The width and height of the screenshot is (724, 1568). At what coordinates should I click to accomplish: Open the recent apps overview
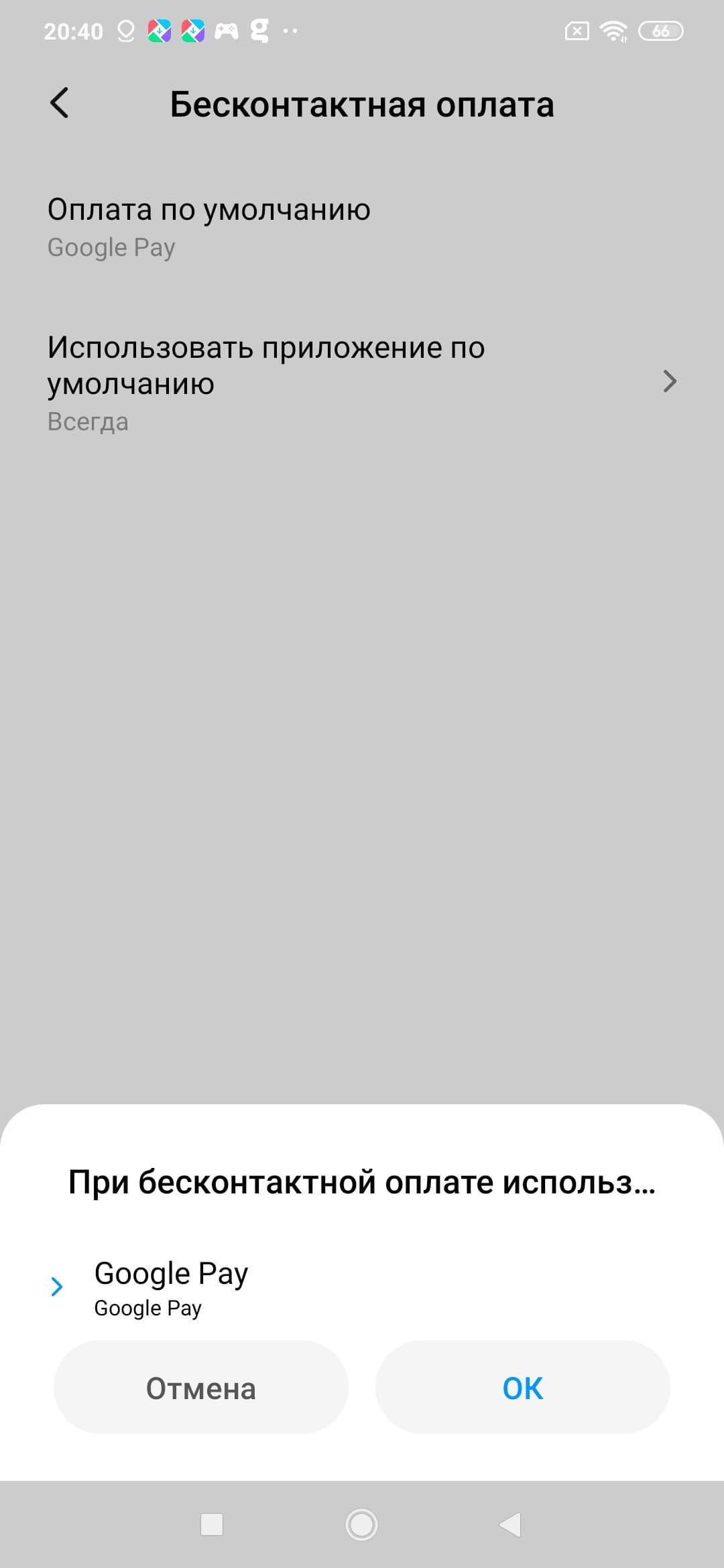point(212,1525)
